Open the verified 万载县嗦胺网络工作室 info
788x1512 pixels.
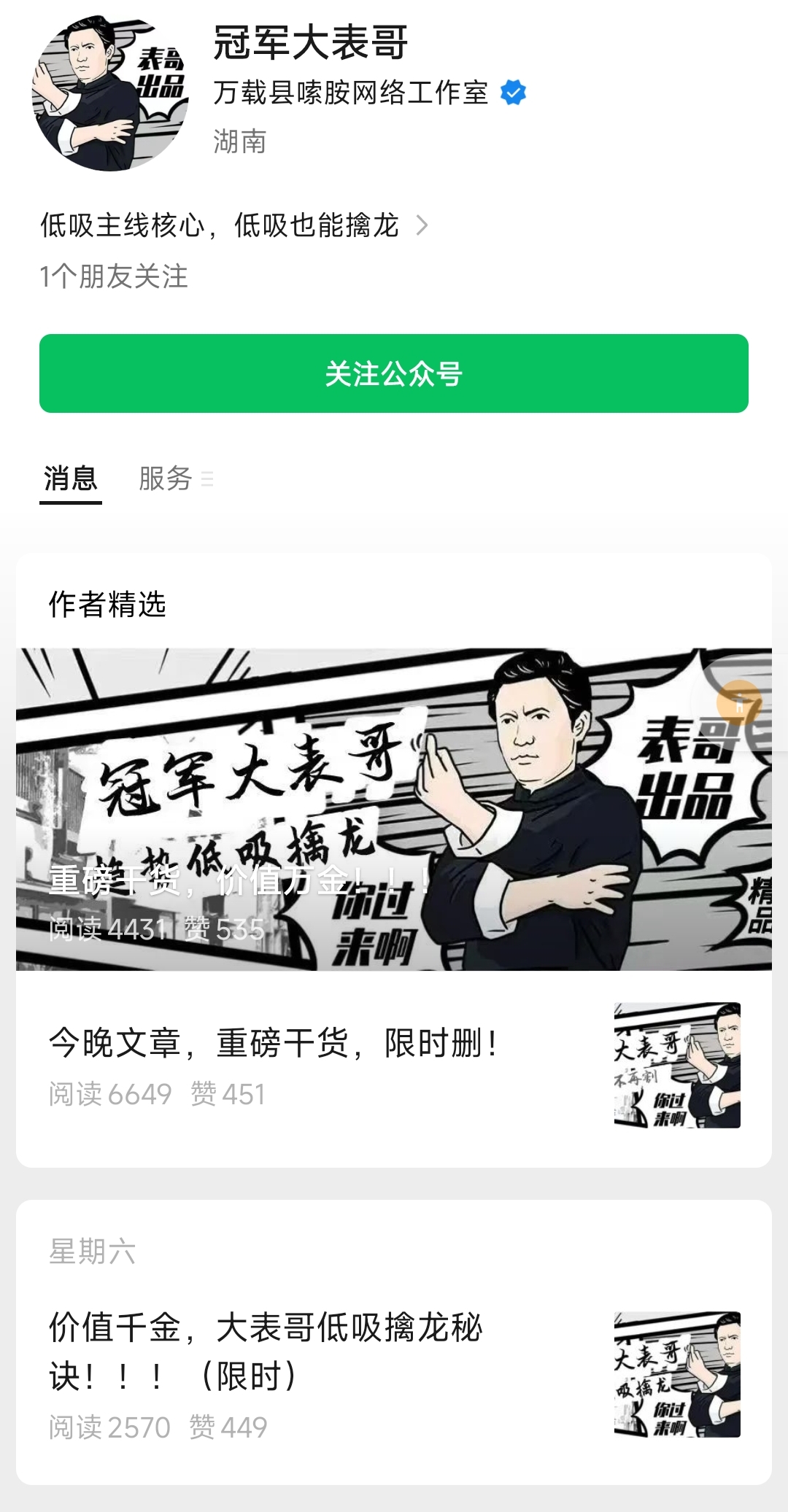click(368, 93)
